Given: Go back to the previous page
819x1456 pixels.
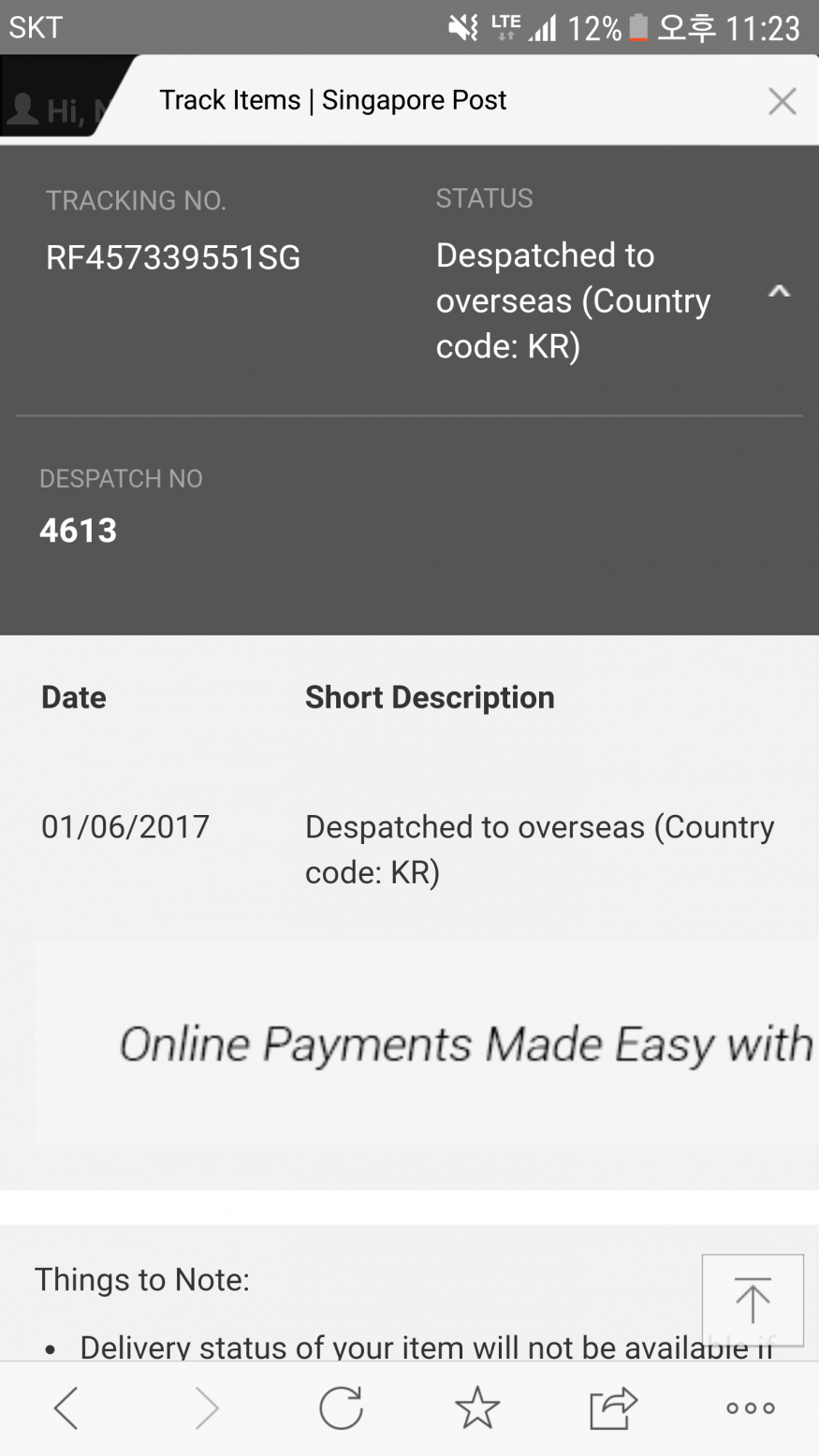Looking at the screenshot, I should point(66,1407).
